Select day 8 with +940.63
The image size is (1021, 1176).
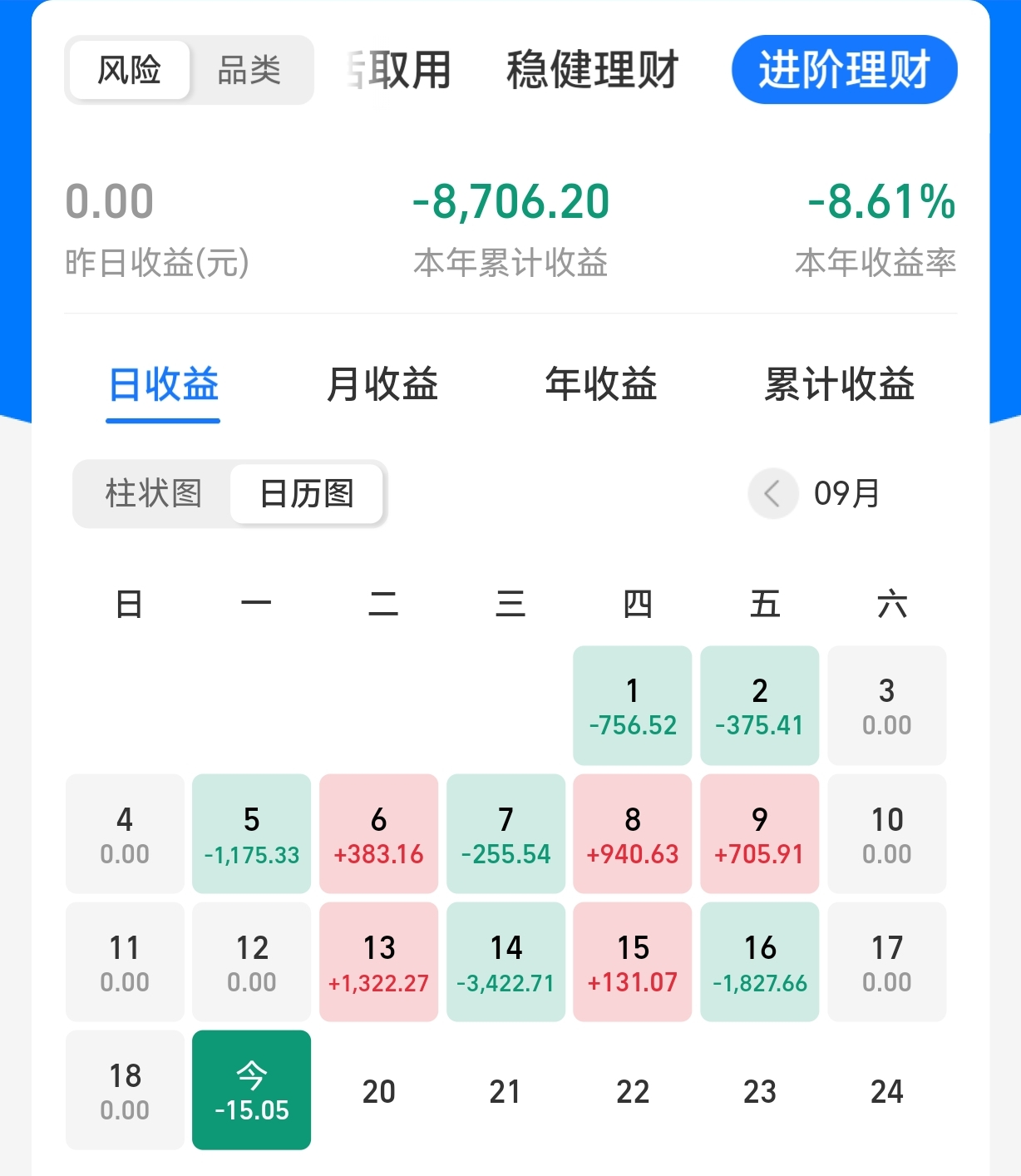[x=633, y=834]
